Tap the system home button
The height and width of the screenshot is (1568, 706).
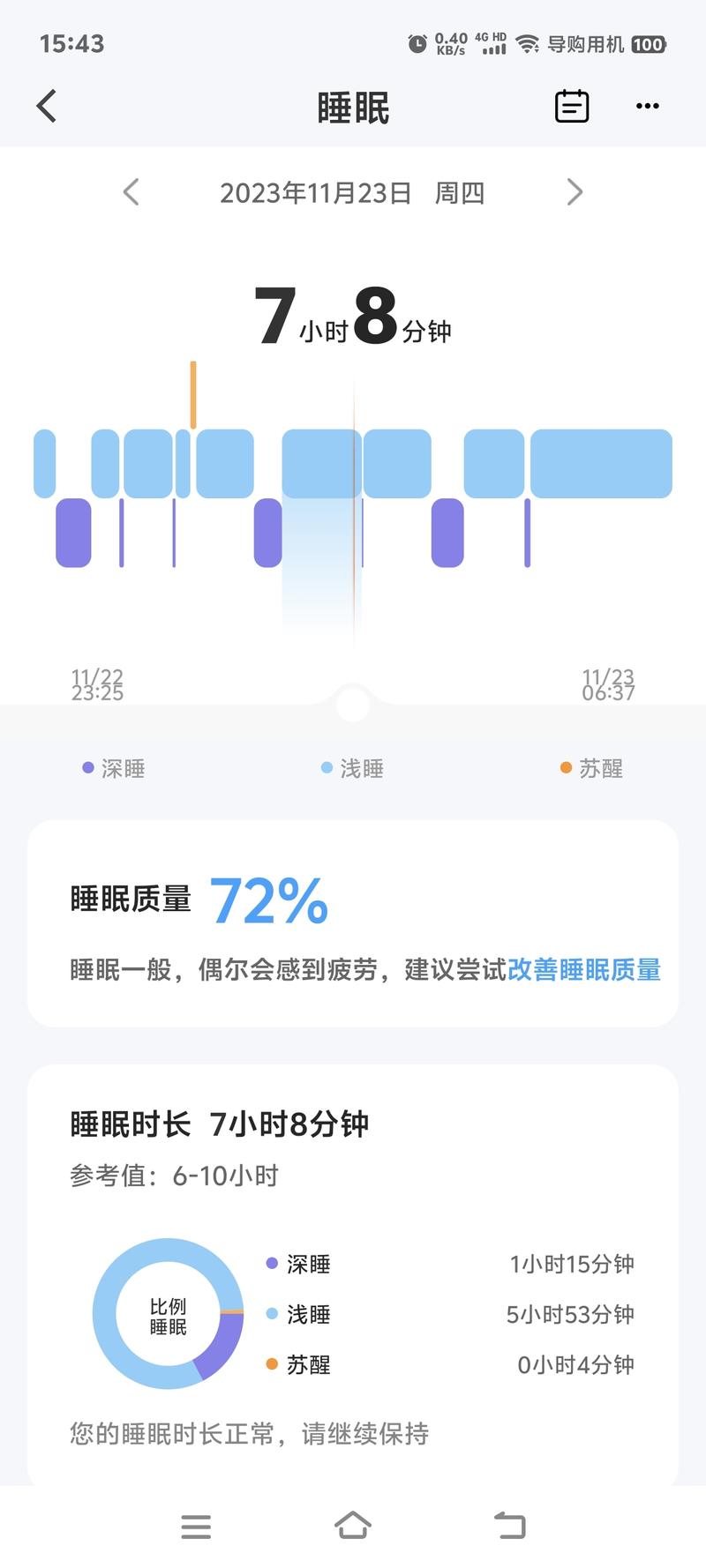353,1526
